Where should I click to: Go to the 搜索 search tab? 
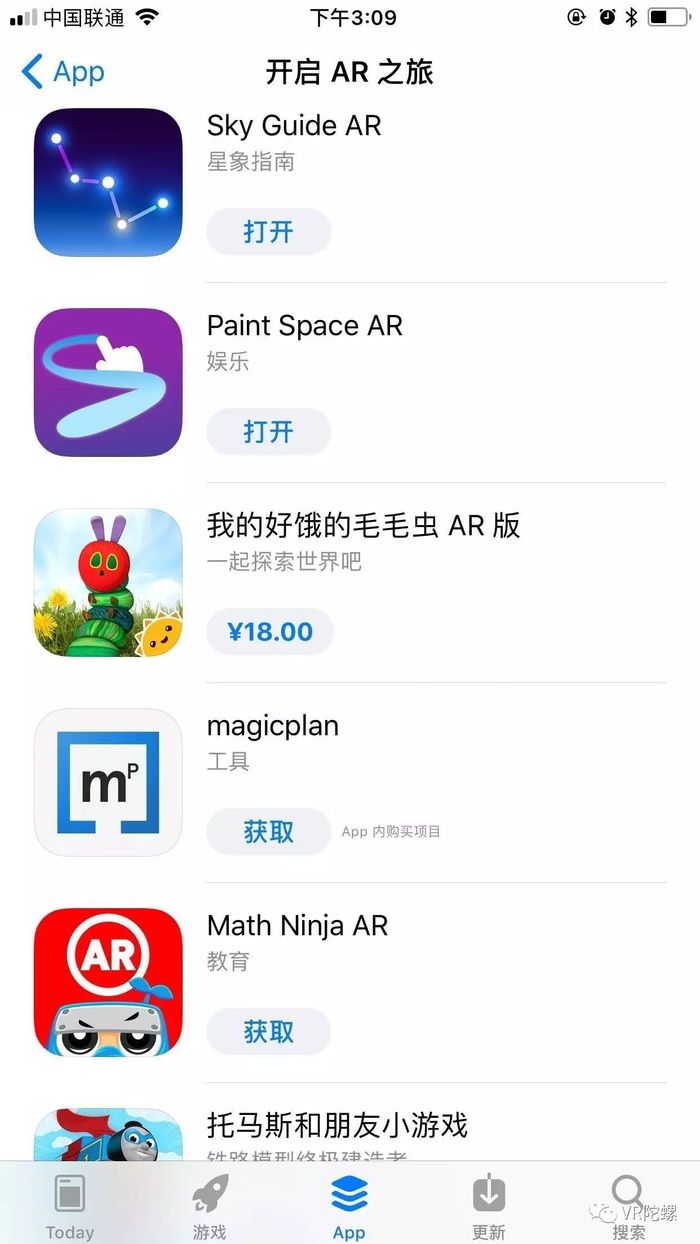point(629,1205)
